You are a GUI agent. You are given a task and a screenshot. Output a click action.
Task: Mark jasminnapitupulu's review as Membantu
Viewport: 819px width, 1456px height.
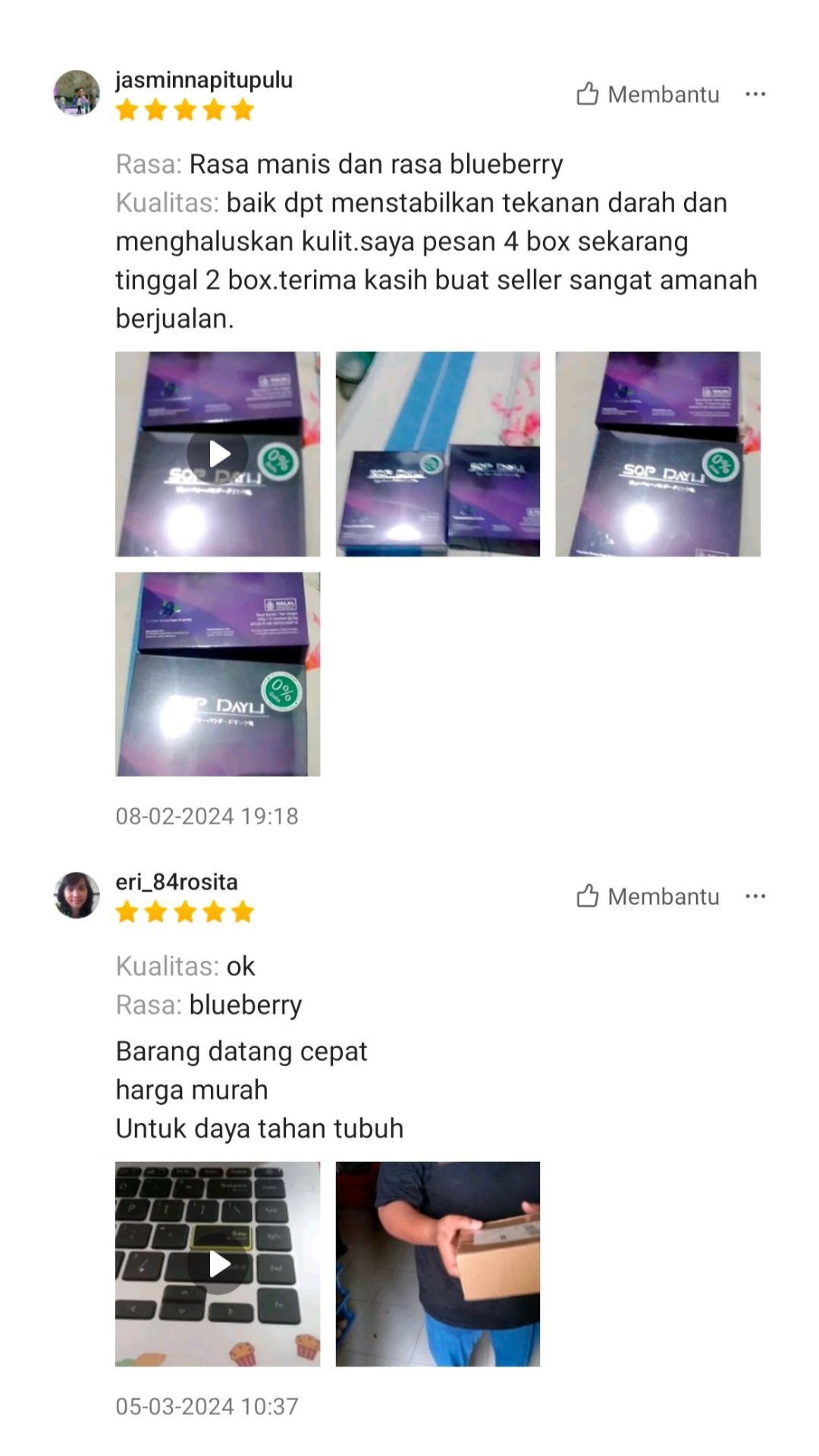pos(648,94)
